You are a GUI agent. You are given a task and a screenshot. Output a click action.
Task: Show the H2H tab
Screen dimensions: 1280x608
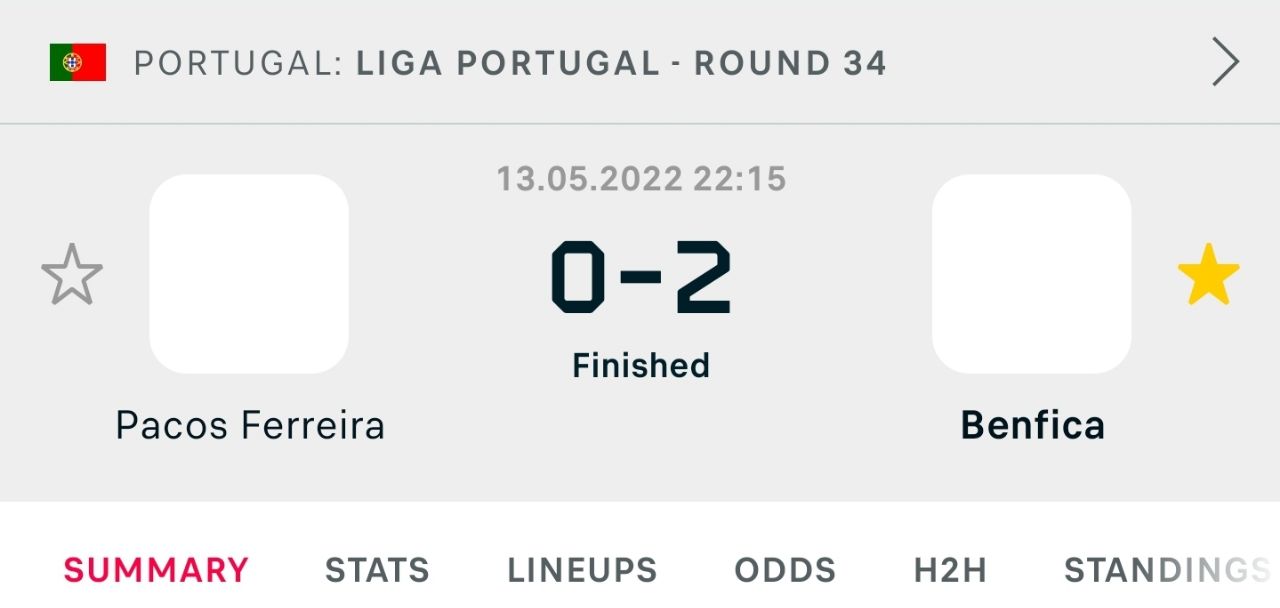click(950, 570)
